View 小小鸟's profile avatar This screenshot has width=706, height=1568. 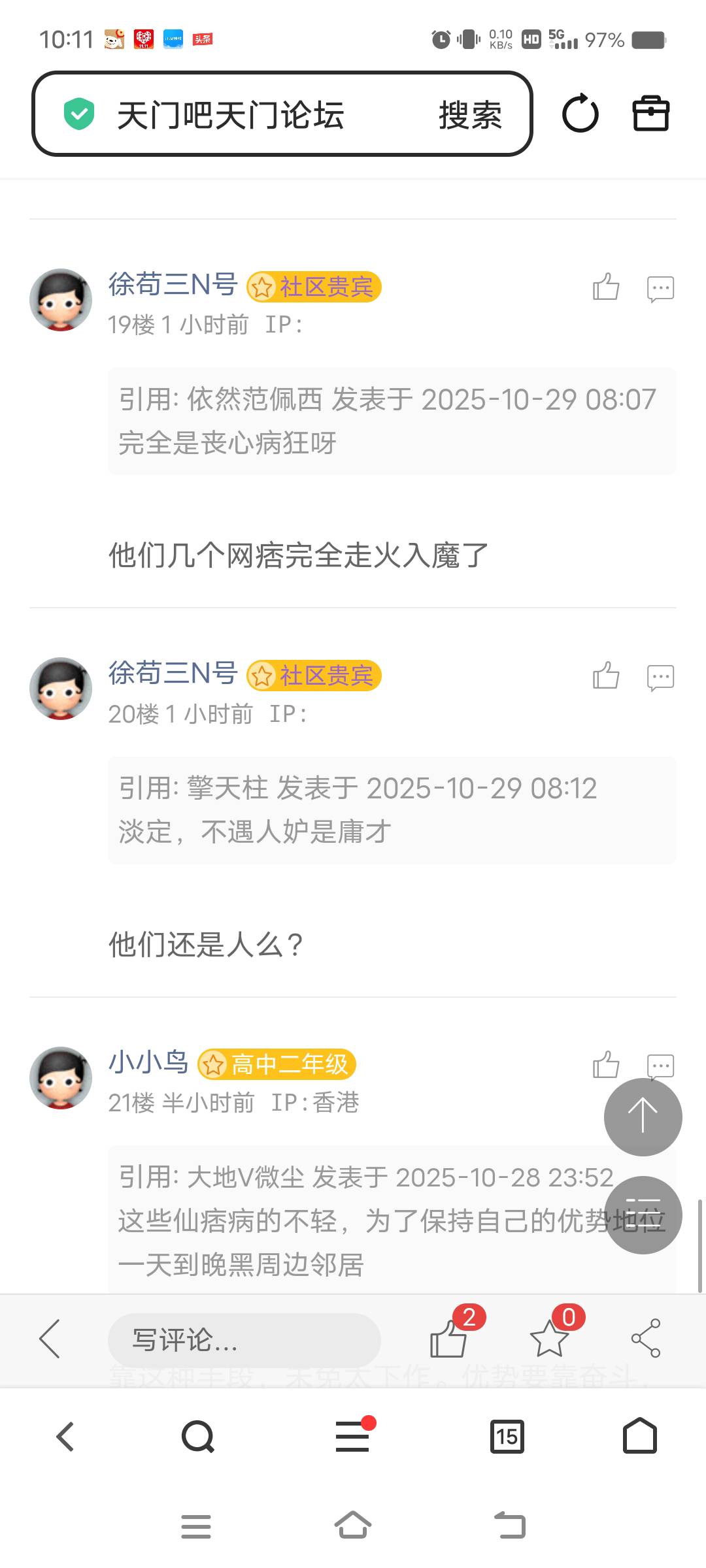61,1078
